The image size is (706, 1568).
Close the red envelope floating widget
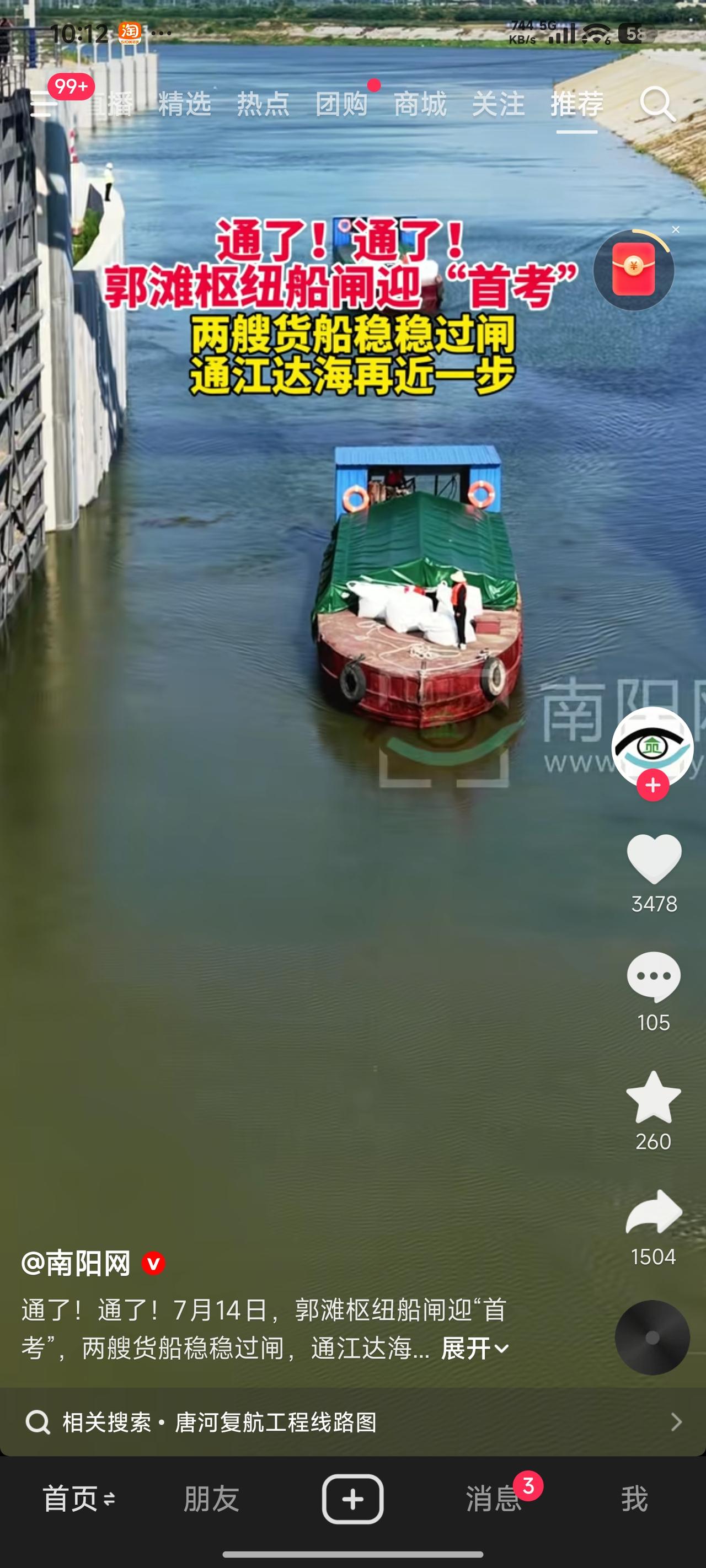[x=676, y=229]
